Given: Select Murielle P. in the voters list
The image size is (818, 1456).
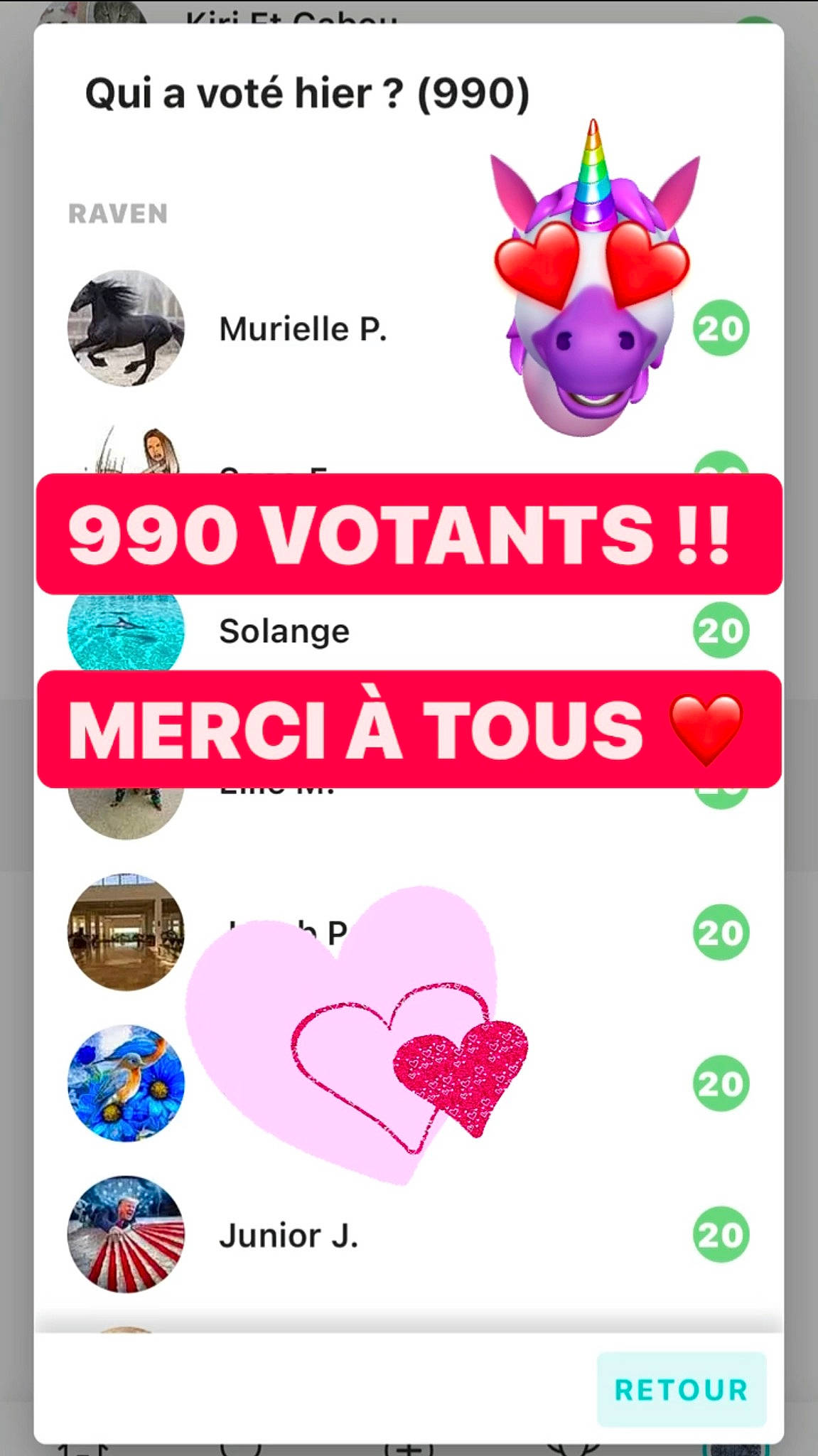Looking at the screenshot, I should (x=304, y=328).
